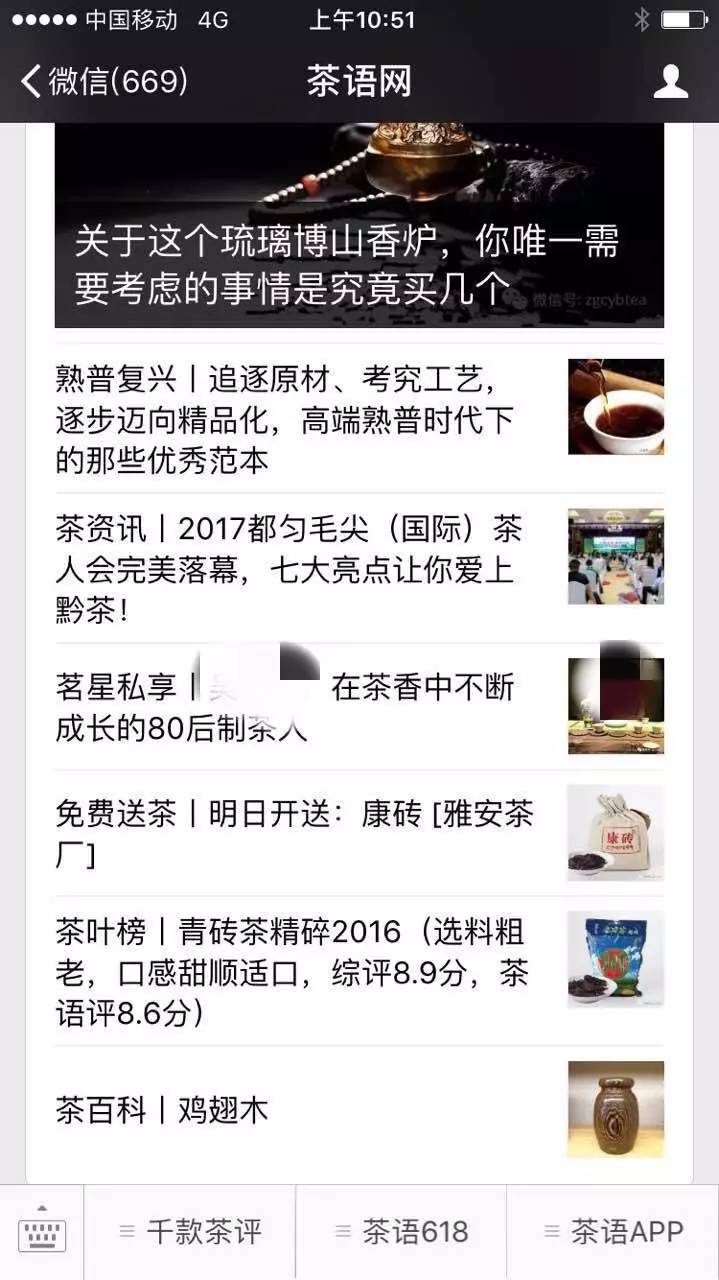Expand the 茶语APP menu
The image size is (719, 1280).
pos(613,1231)
